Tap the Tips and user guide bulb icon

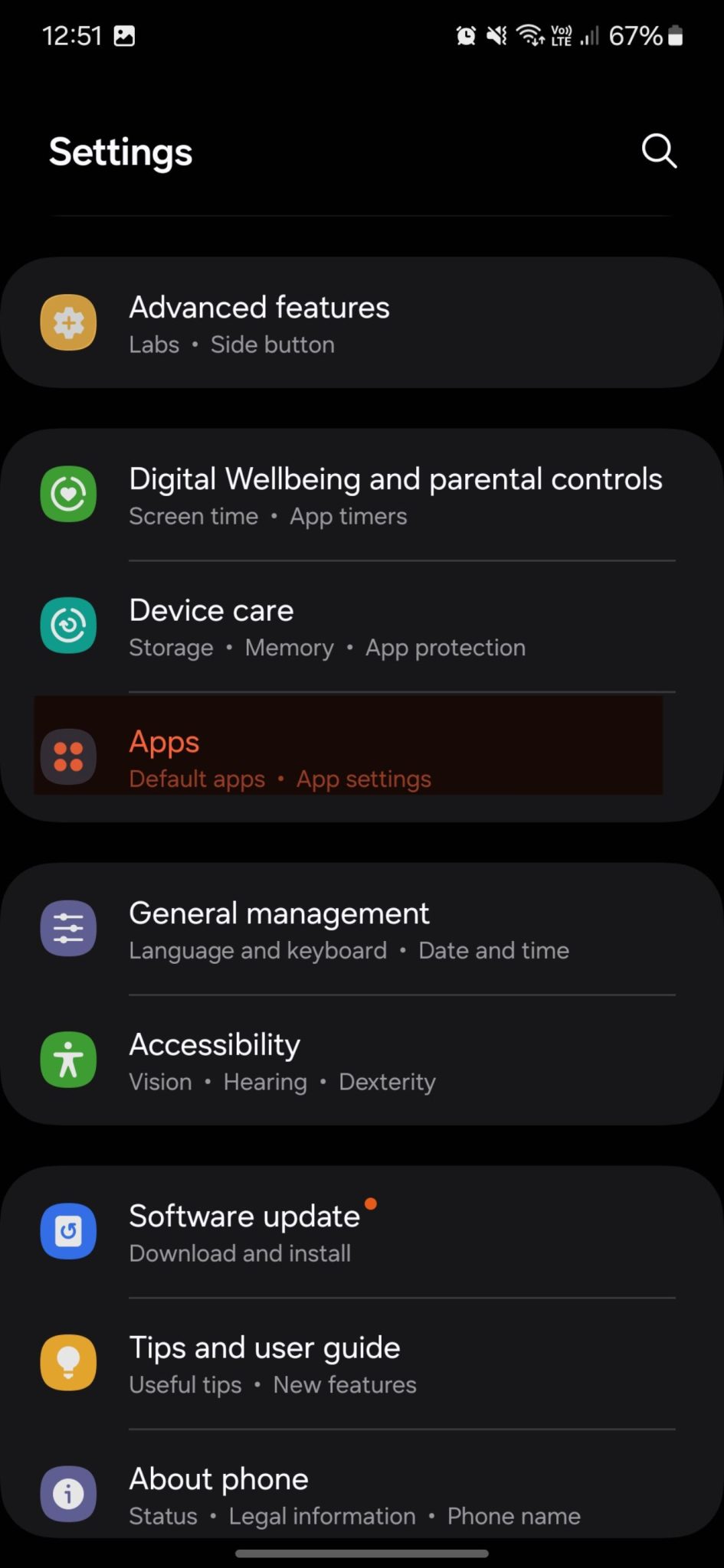(68, 1363)
